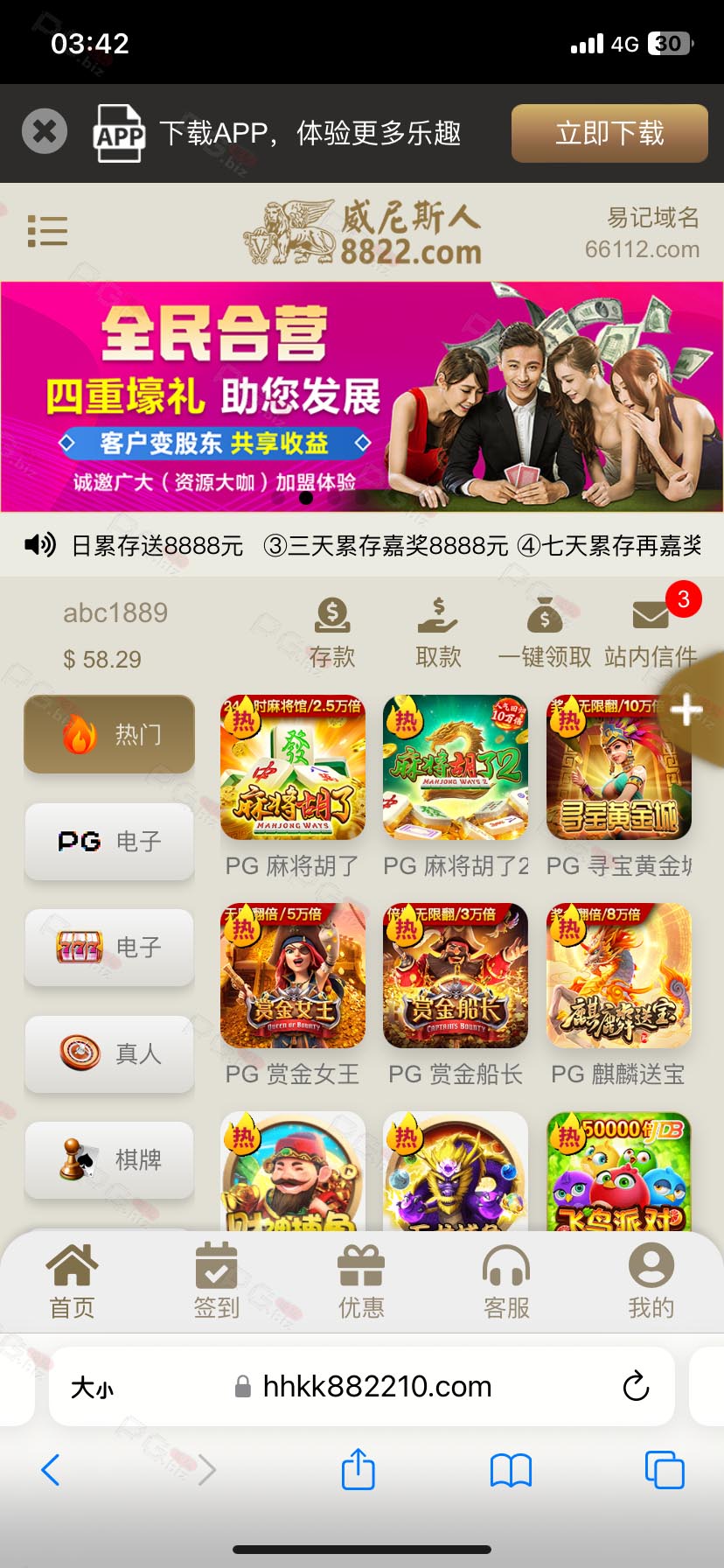Reload the page in the browser
Image resolution: width=724 pixels, height=1568 pixels.
click(636, 1386)
